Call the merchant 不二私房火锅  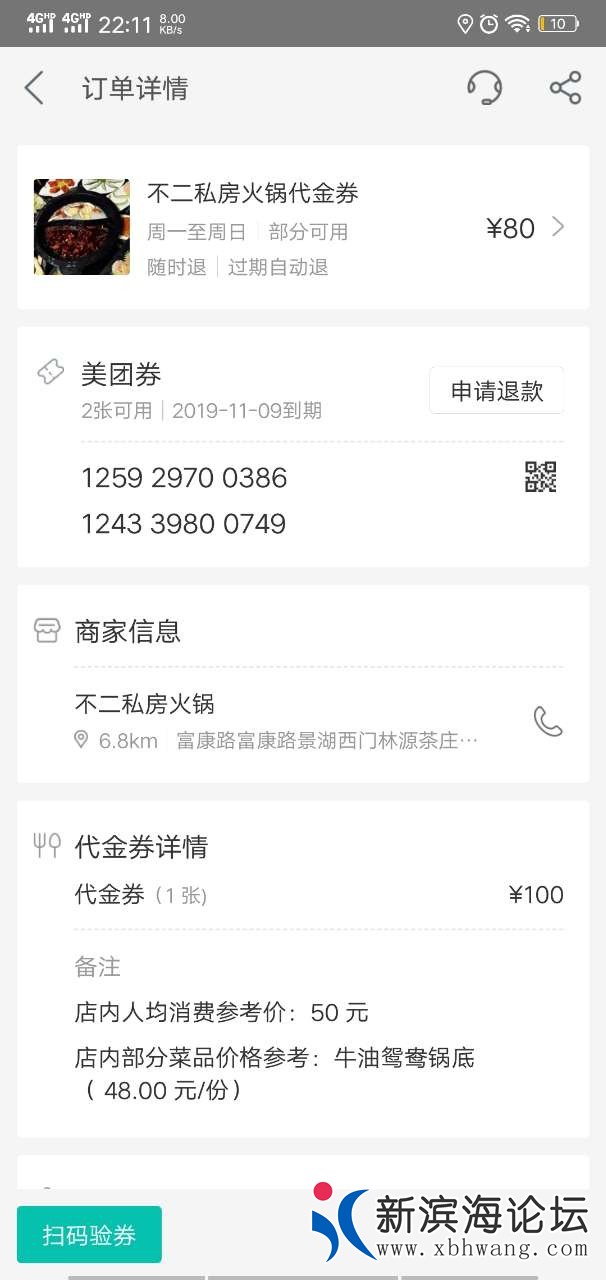pos(547,721)
